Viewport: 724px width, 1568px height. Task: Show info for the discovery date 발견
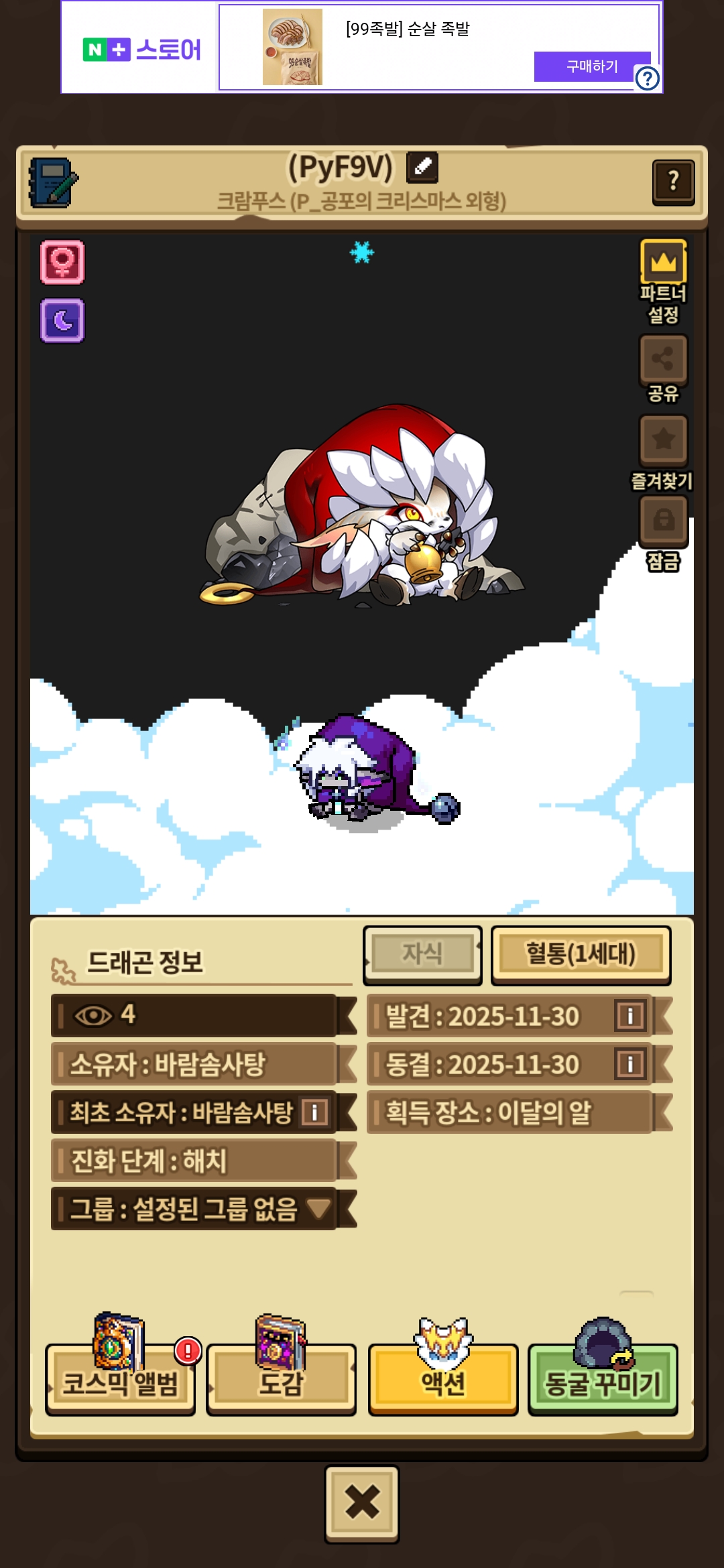point(630,1016)
